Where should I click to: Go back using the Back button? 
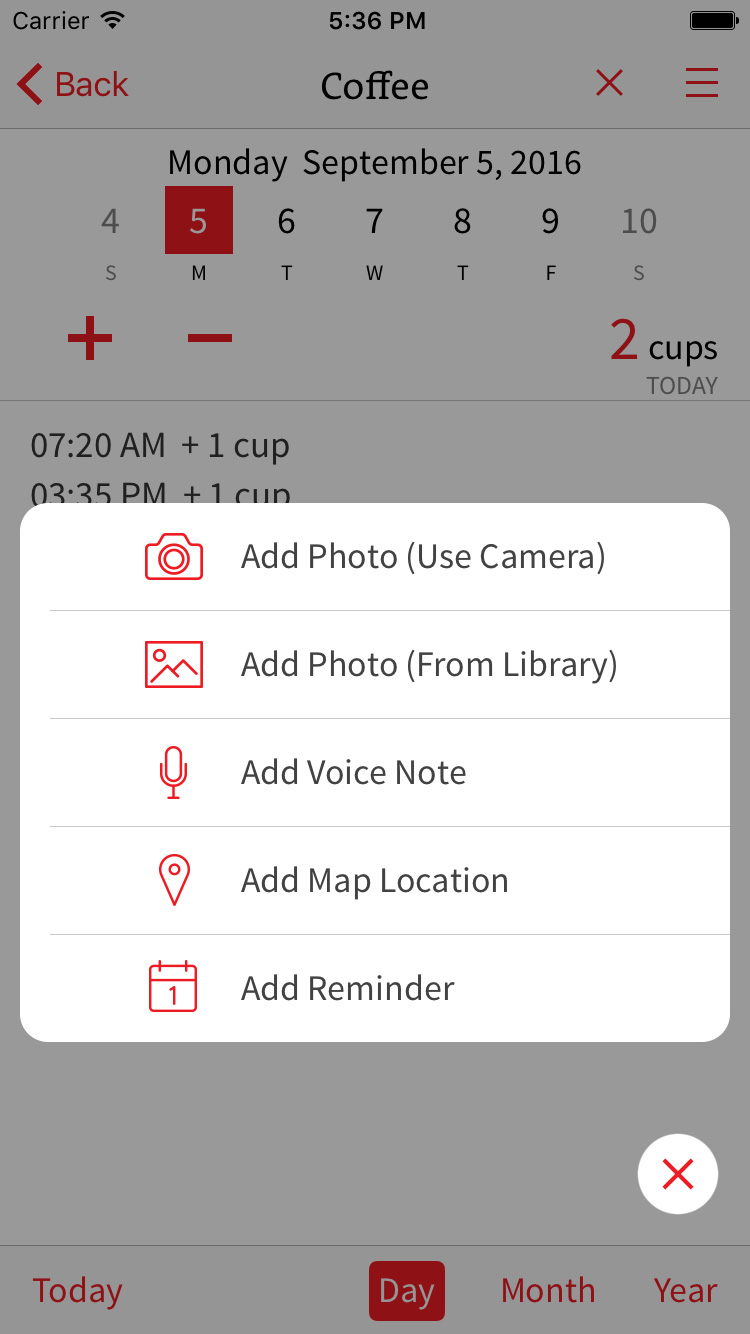coord(73,85)
